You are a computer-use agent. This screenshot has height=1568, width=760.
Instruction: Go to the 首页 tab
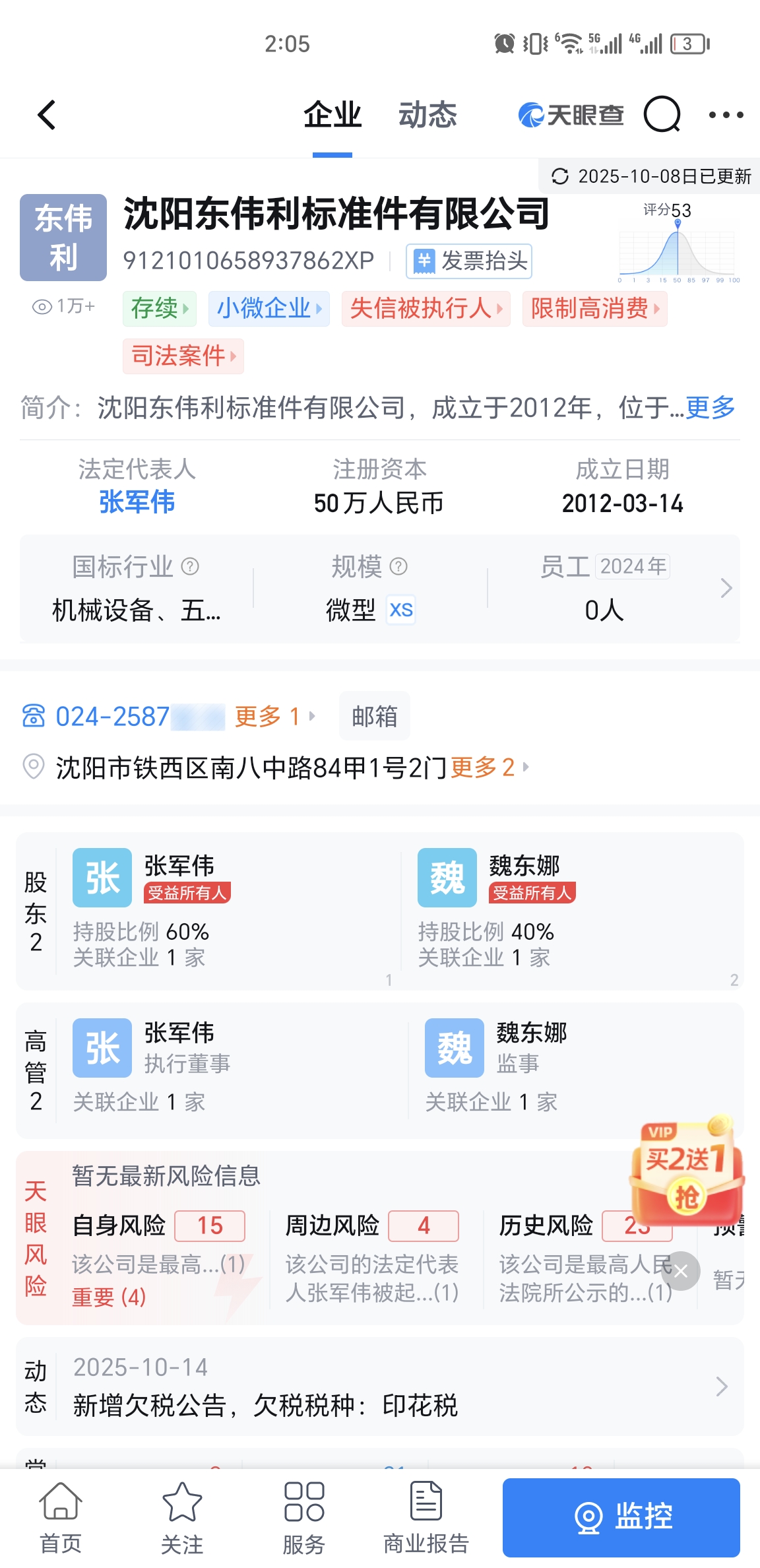click(61, 1518)
